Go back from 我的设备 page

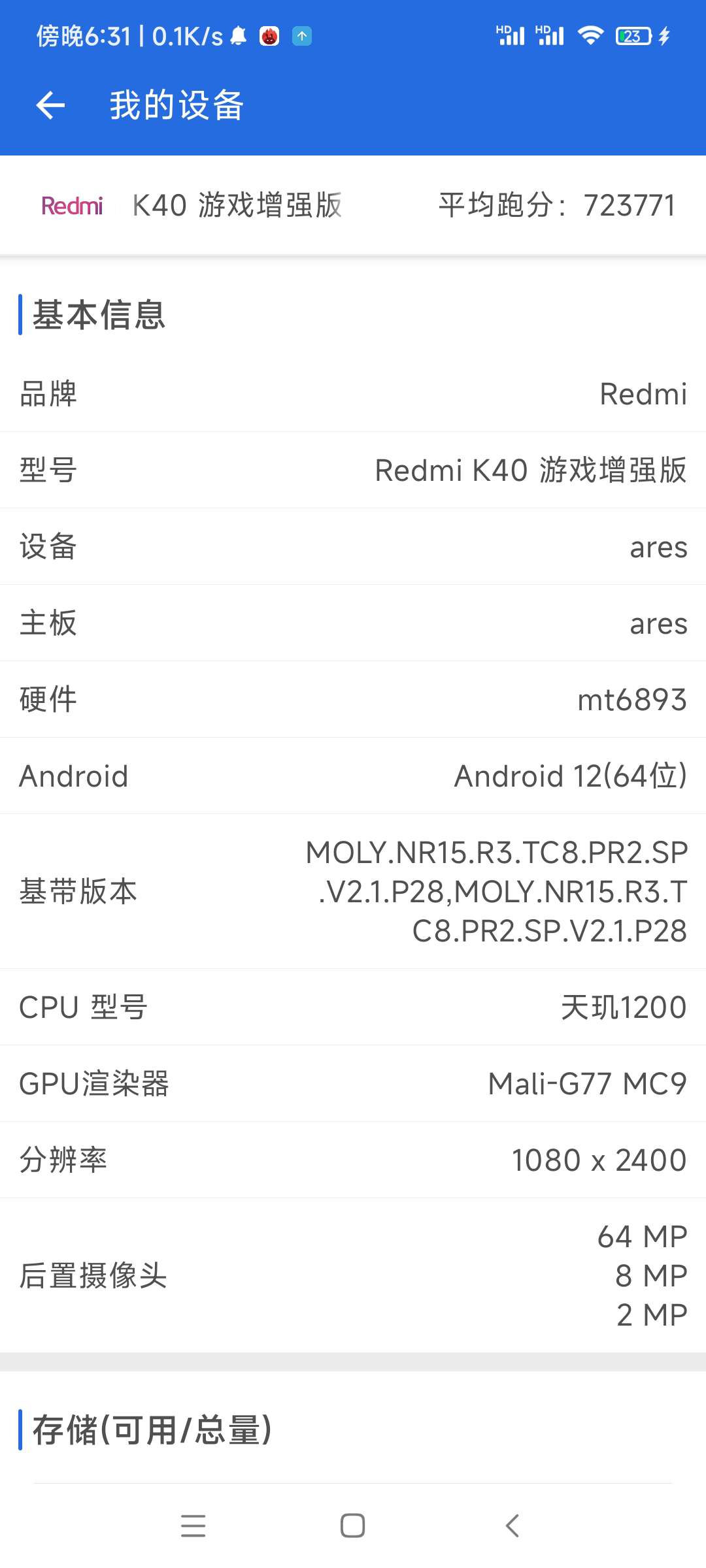tap(50, 105)
